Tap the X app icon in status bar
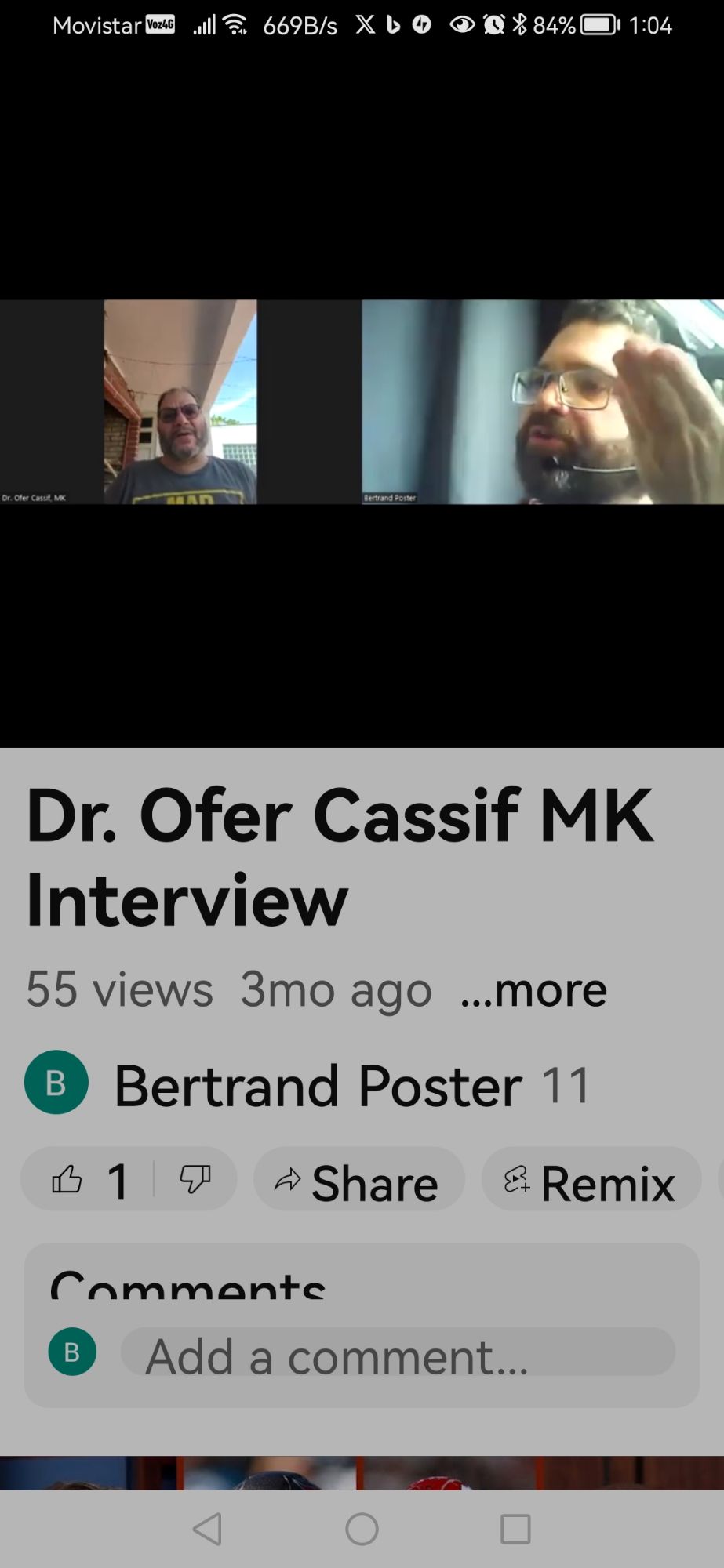Screen dimensions: 724x1568 [x=364, y=25]
